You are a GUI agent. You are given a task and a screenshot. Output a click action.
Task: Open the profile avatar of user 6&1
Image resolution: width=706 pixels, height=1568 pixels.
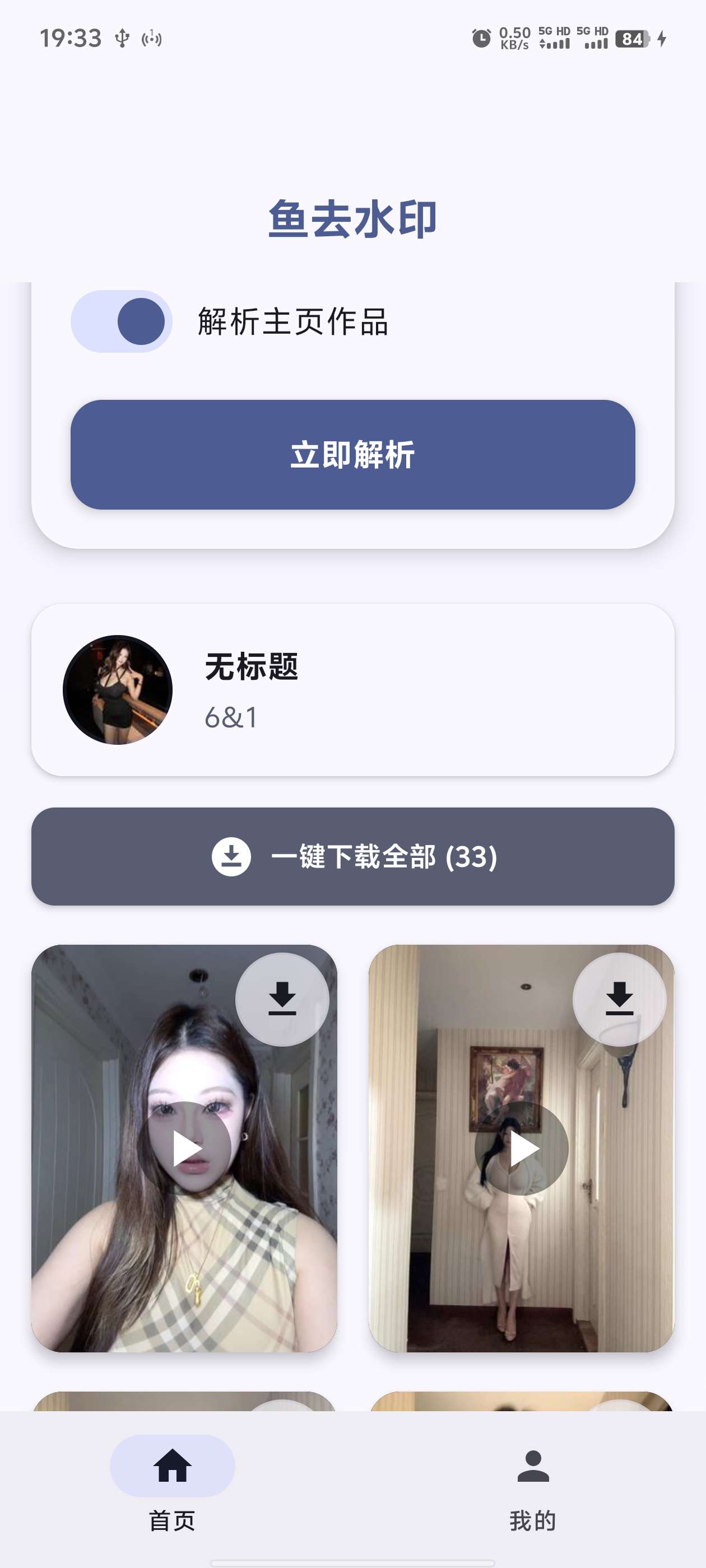[118, 690]
